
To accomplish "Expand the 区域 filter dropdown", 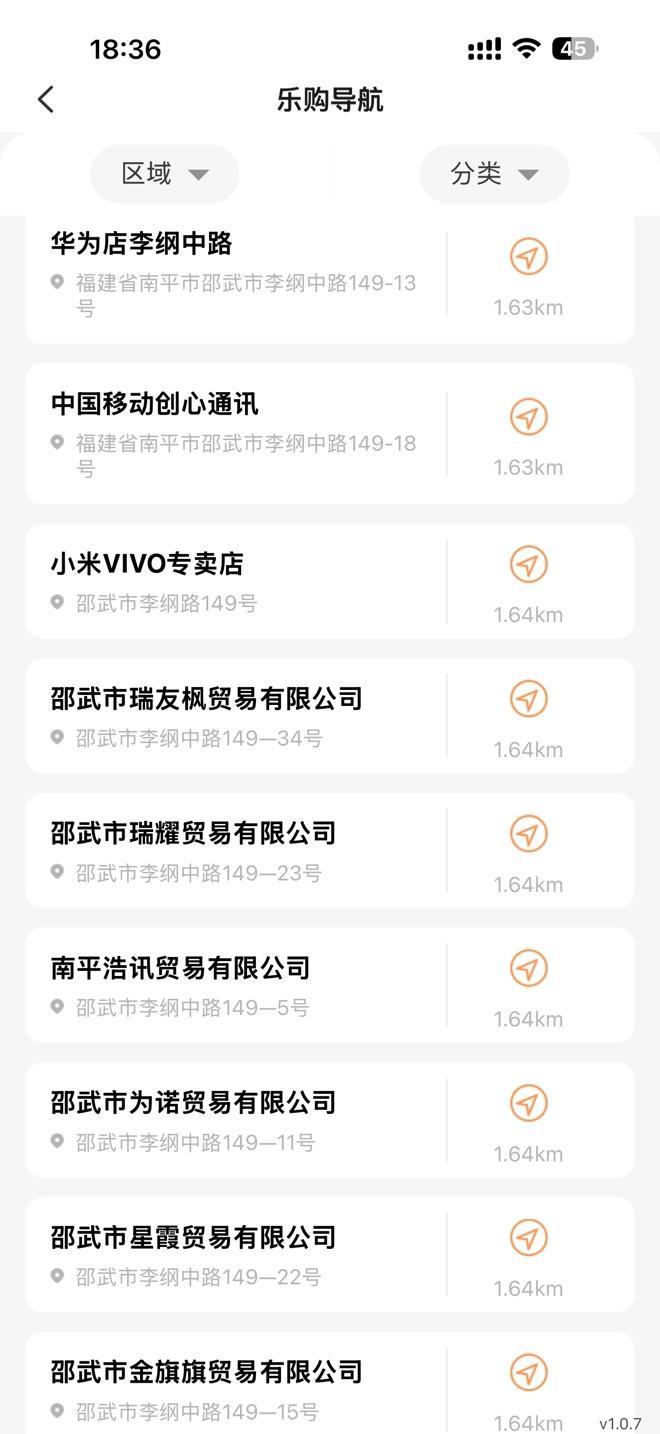I will point(165,174).
